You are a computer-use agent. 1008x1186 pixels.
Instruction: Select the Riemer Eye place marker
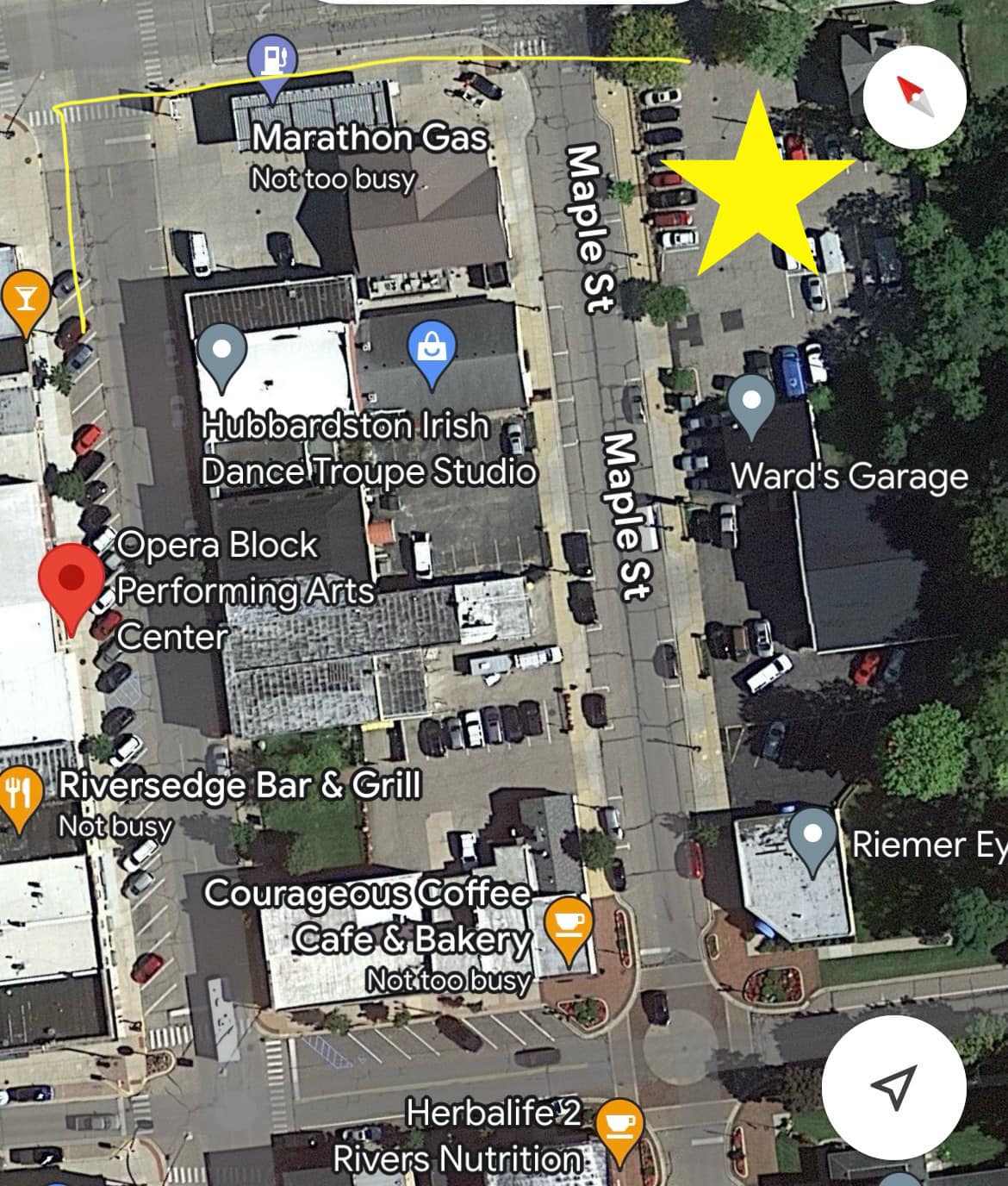813,836
